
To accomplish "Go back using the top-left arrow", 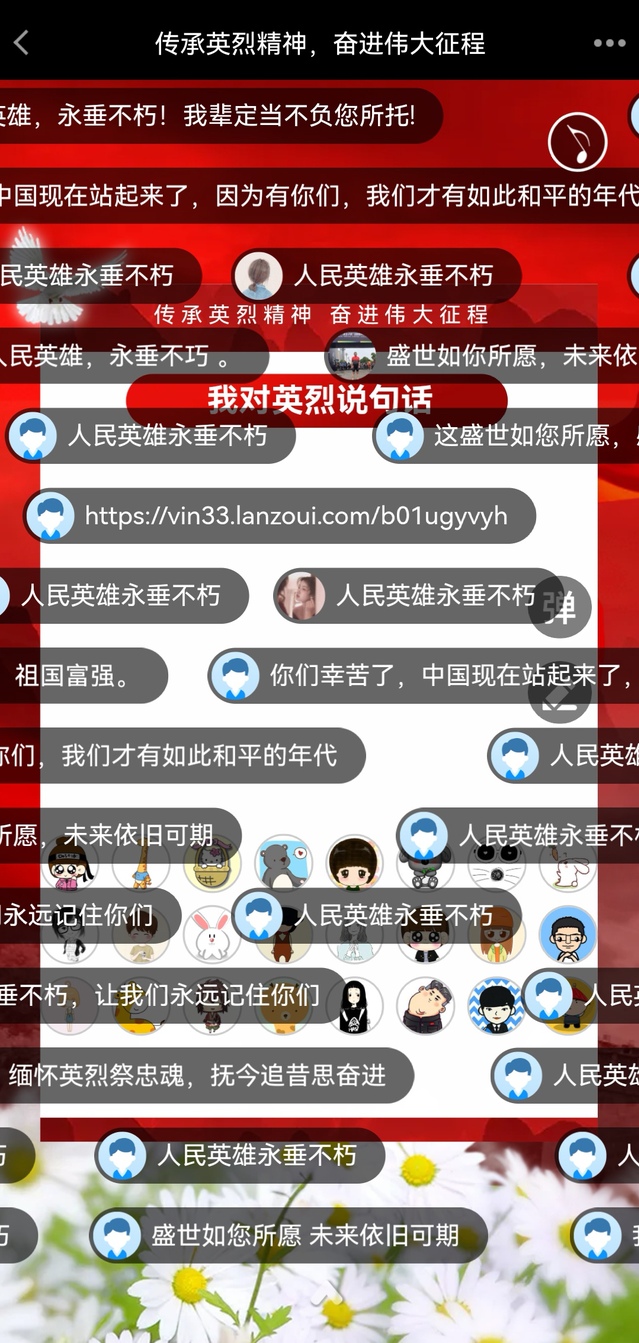I will [x=22, y=43].
